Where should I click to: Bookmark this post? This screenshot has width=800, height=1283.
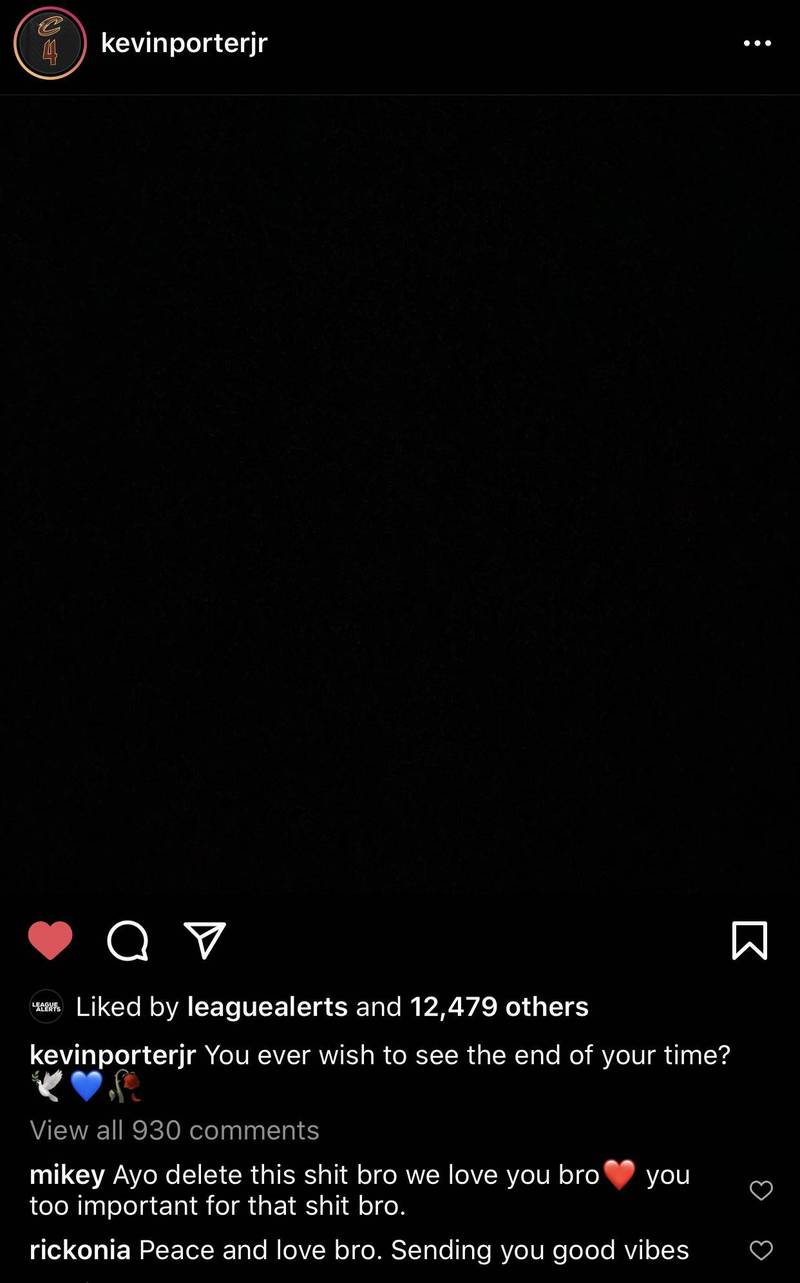(x=750, y=940)
